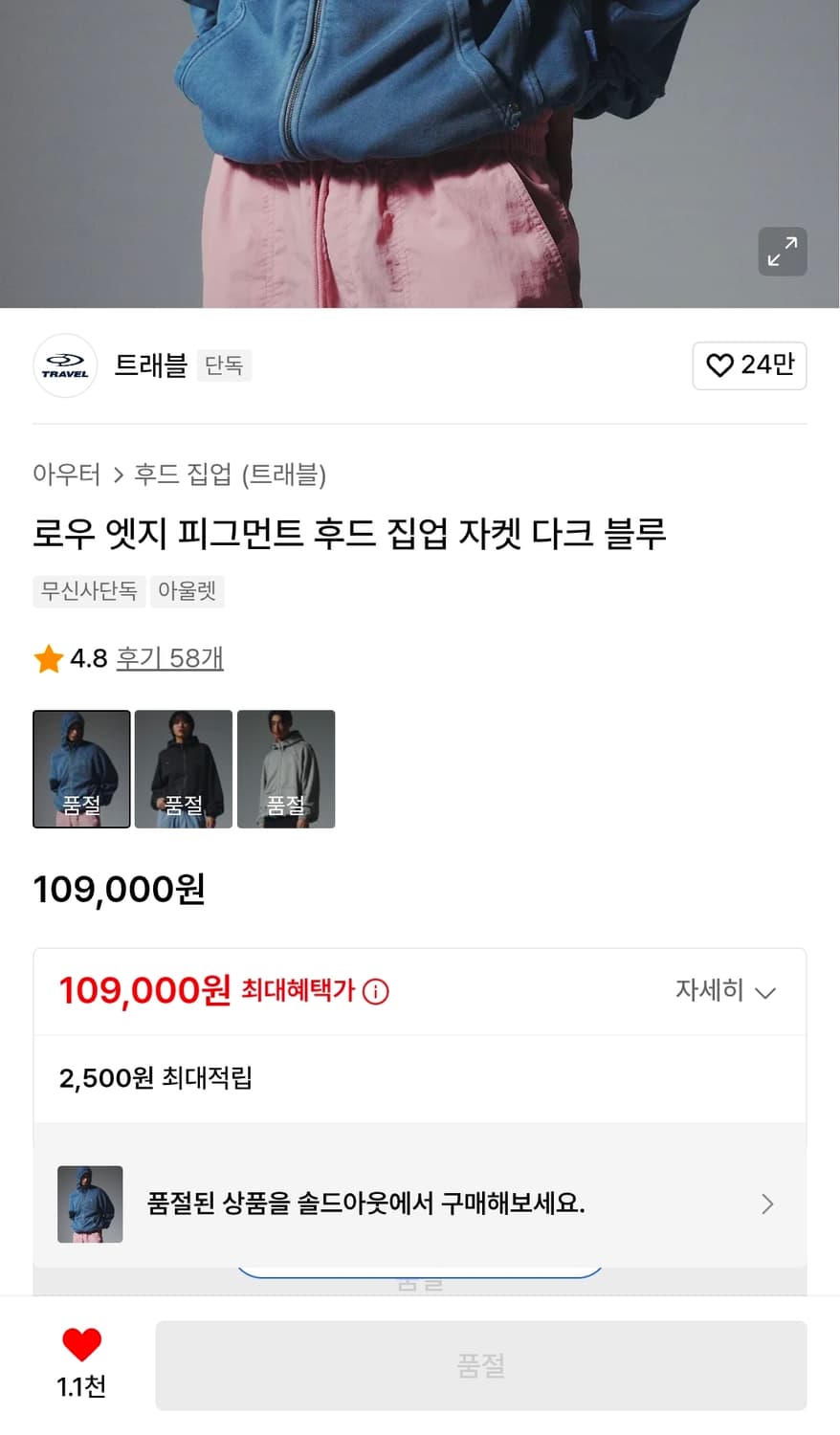Image resolution: width=840 pixels, height=1435 pixels.
Task: Open sold-out purchase options via right arrow
Action: coord(767,1204)
